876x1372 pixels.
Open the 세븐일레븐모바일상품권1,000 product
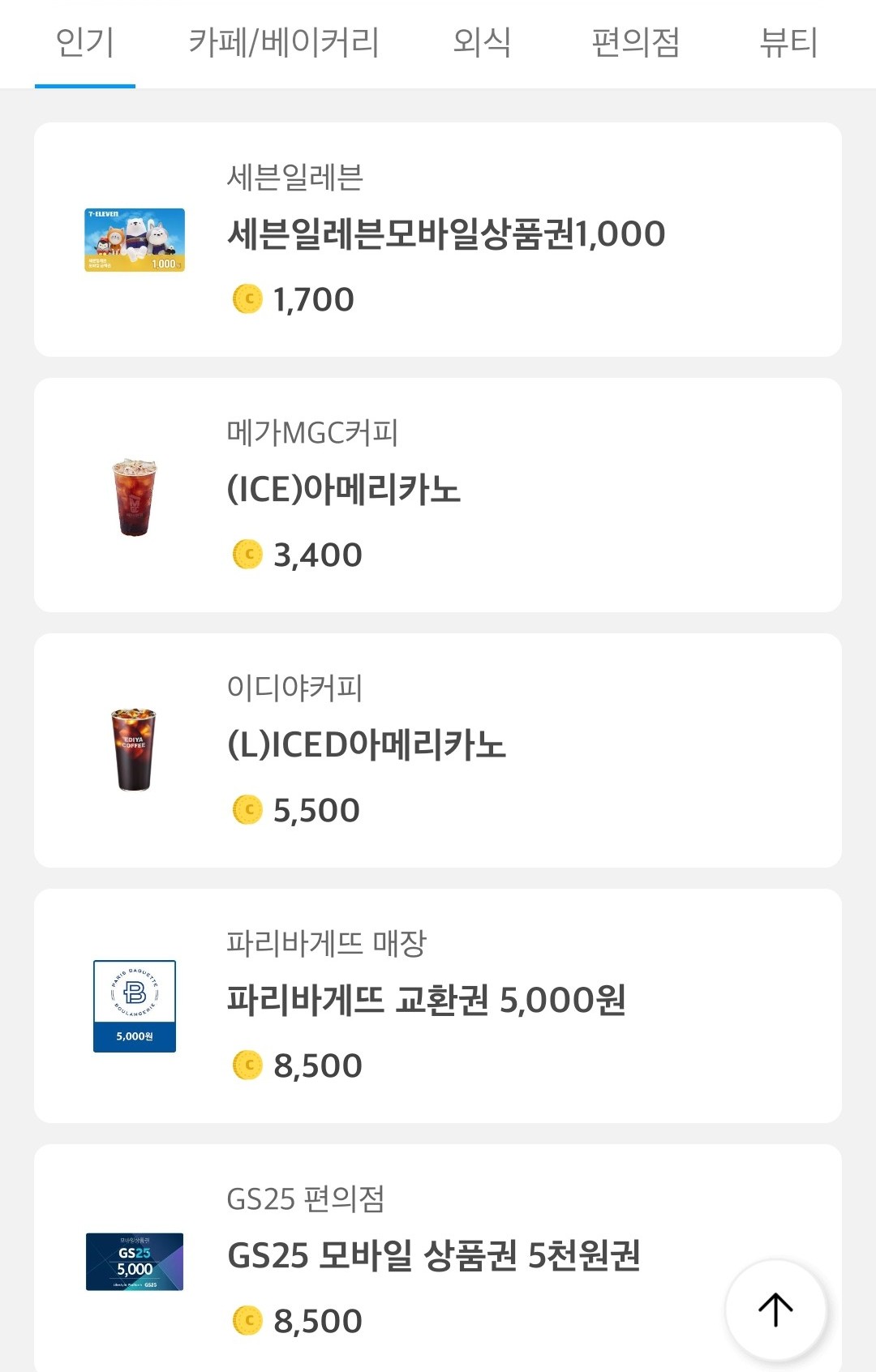pos(446,234)
